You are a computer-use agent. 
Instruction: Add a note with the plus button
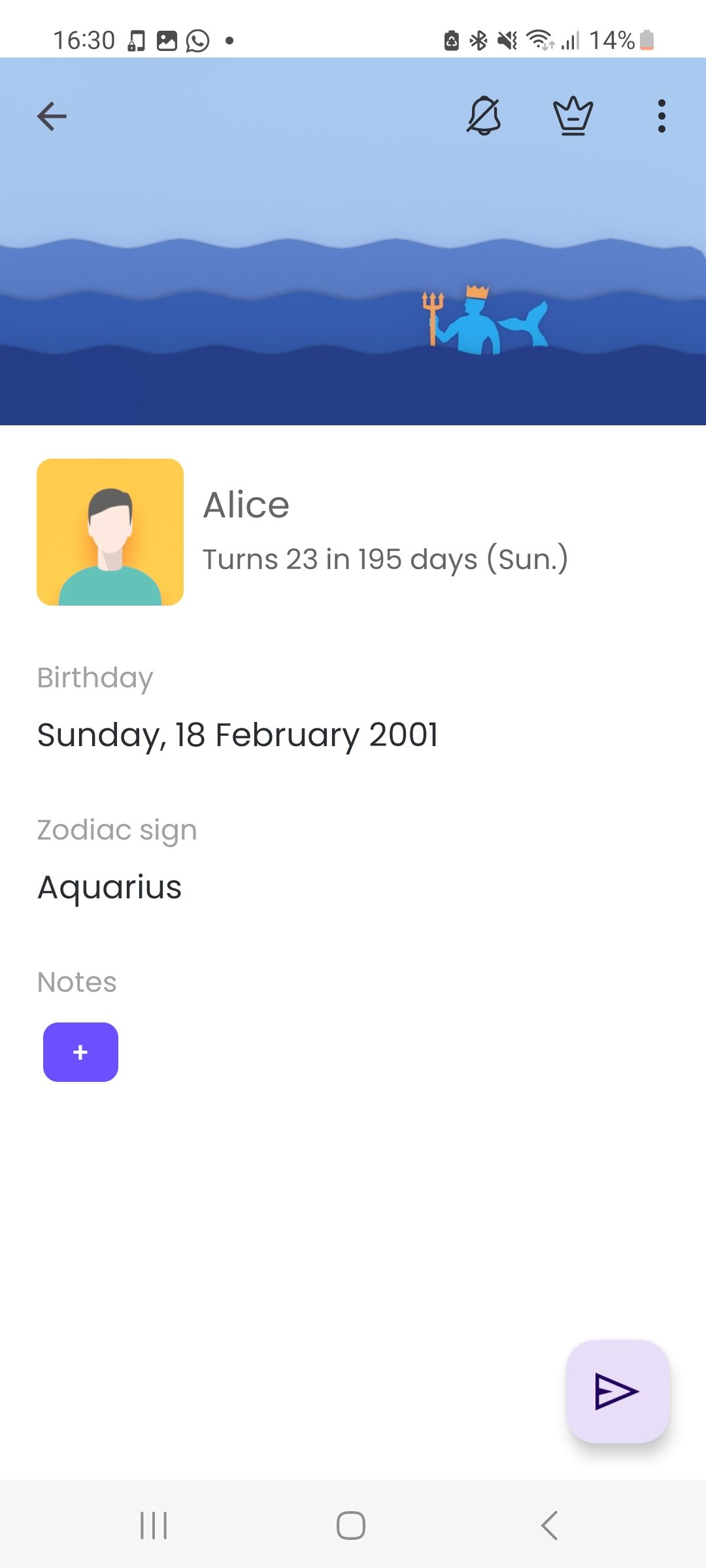(80, 1052)
